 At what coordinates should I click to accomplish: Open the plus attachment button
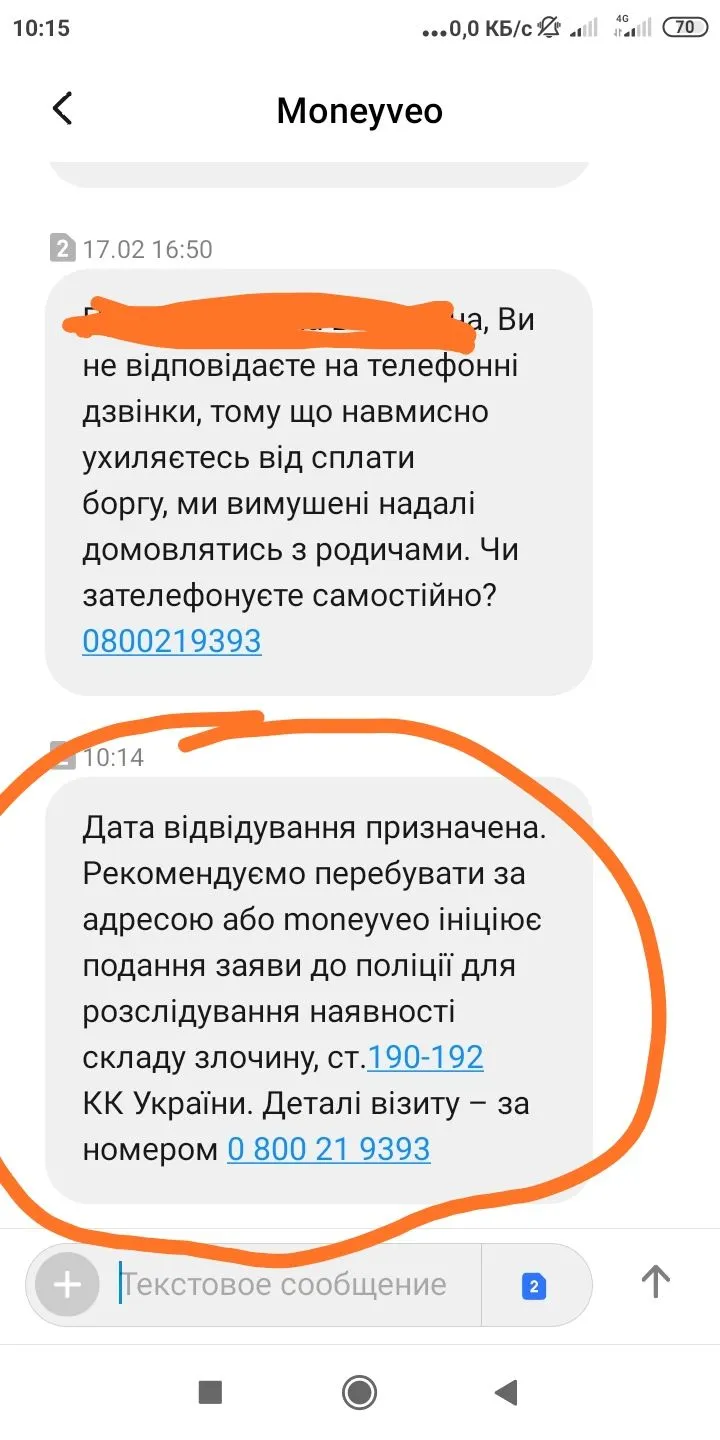[x=67, y=1284]
